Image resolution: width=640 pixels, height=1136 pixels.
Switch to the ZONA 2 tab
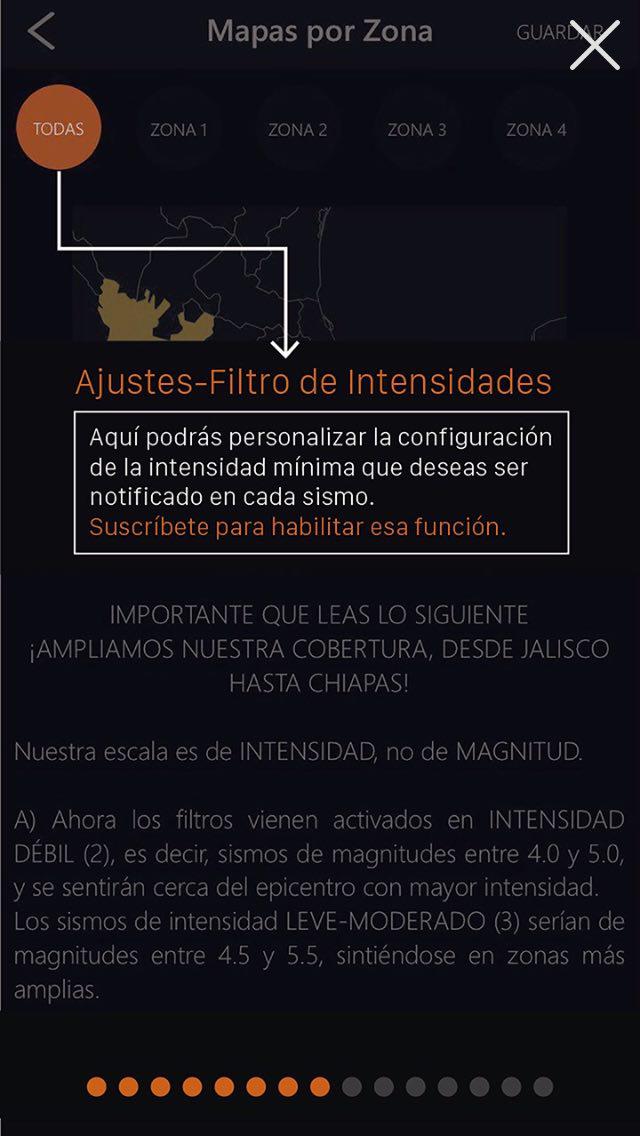297,130
